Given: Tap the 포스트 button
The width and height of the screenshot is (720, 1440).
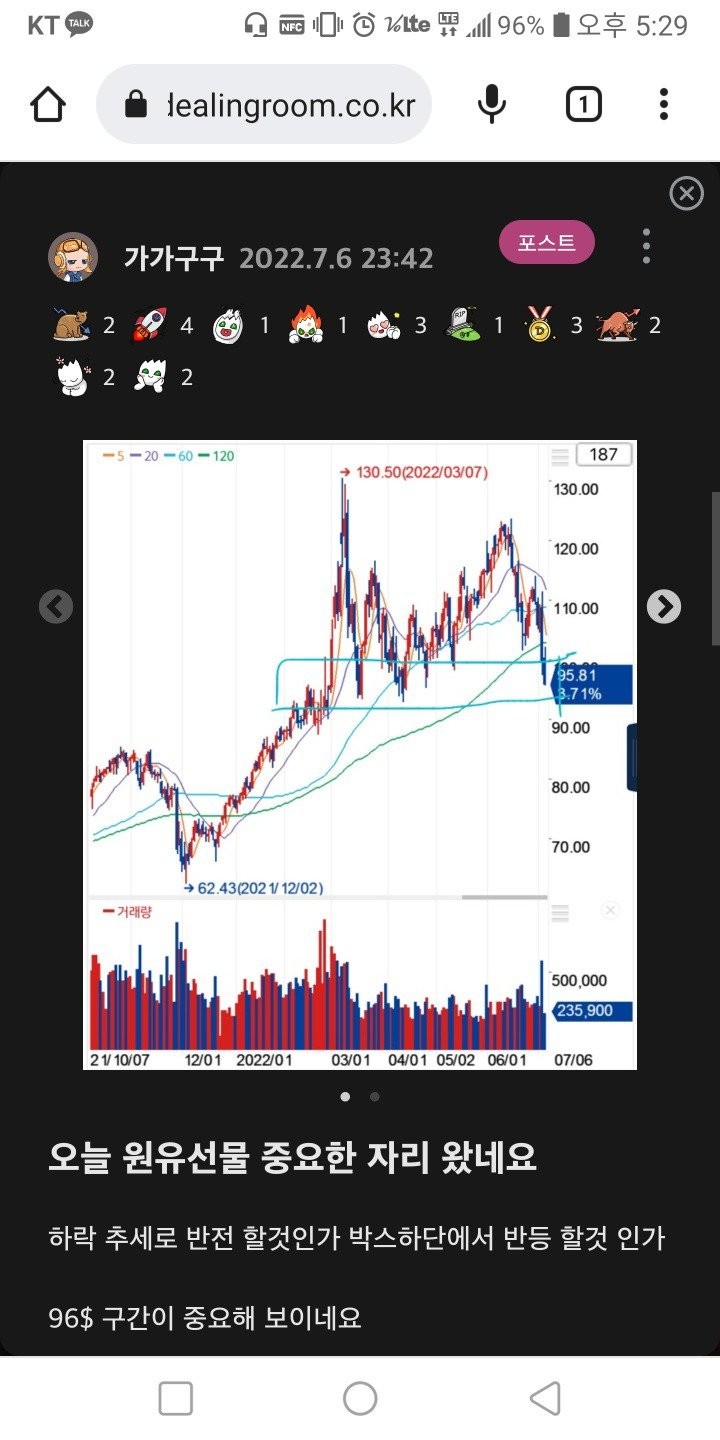Looking at the screenshot, I should pos(547,243).
